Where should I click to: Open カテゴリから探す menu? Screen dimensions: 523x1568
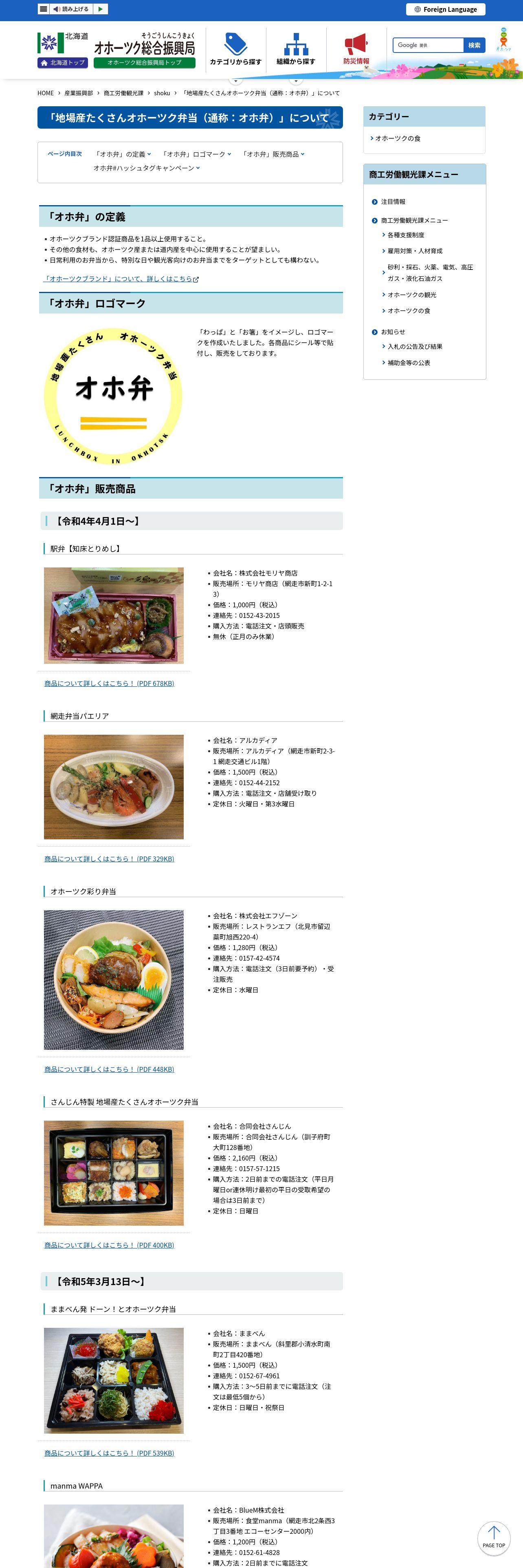(x=235, y=49)
